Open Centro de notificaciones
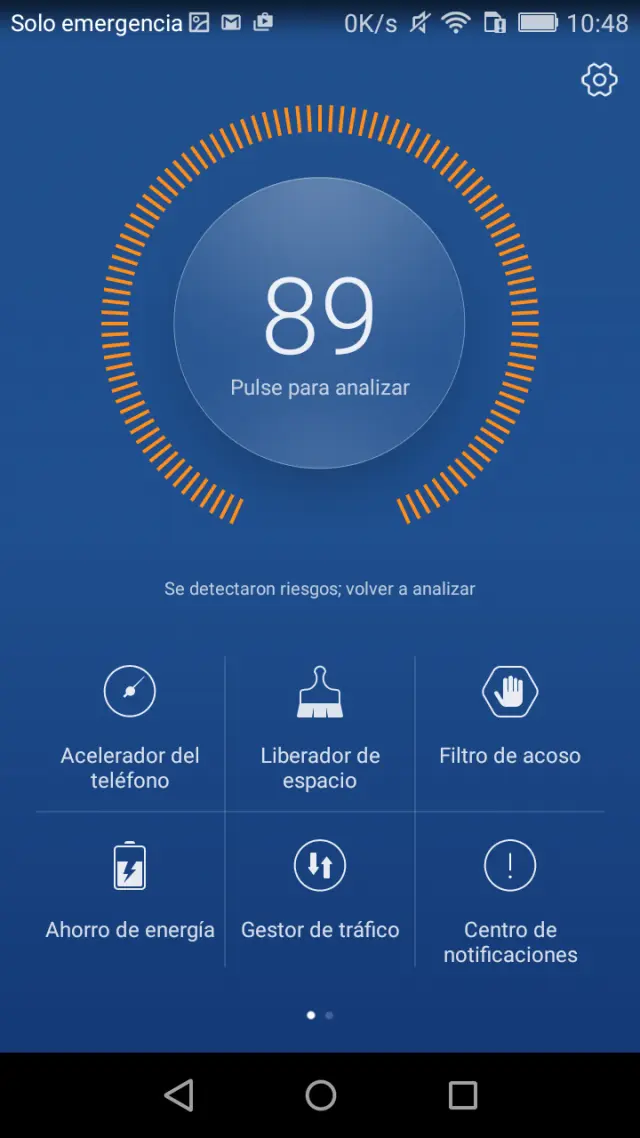This screenshot has width=640, height=1138. pos(510,899)
